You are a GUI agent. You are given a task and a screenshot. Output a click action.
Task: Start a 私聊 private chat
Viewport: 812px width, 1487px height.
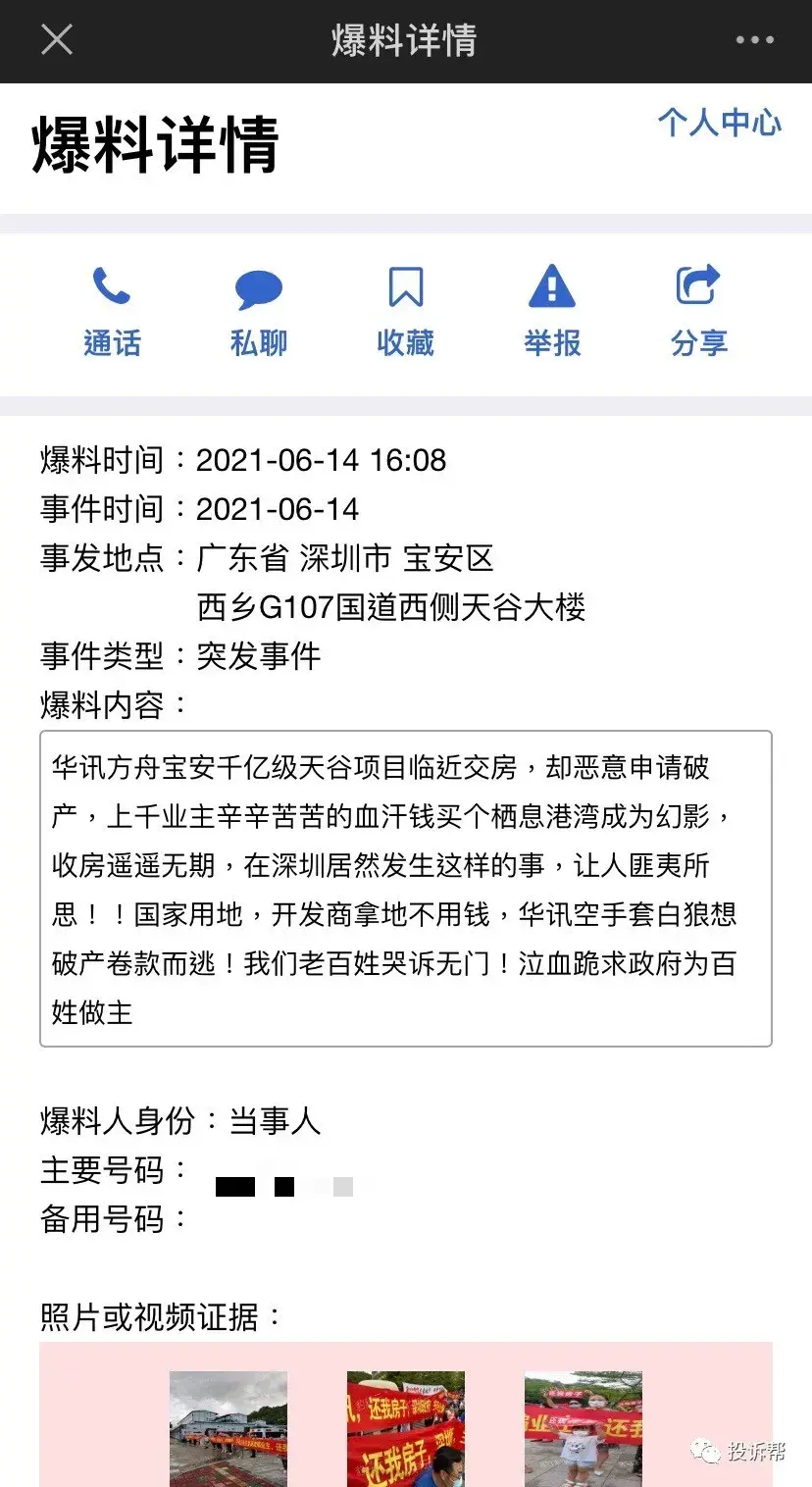pyautogui.click(x=259, y=311)
